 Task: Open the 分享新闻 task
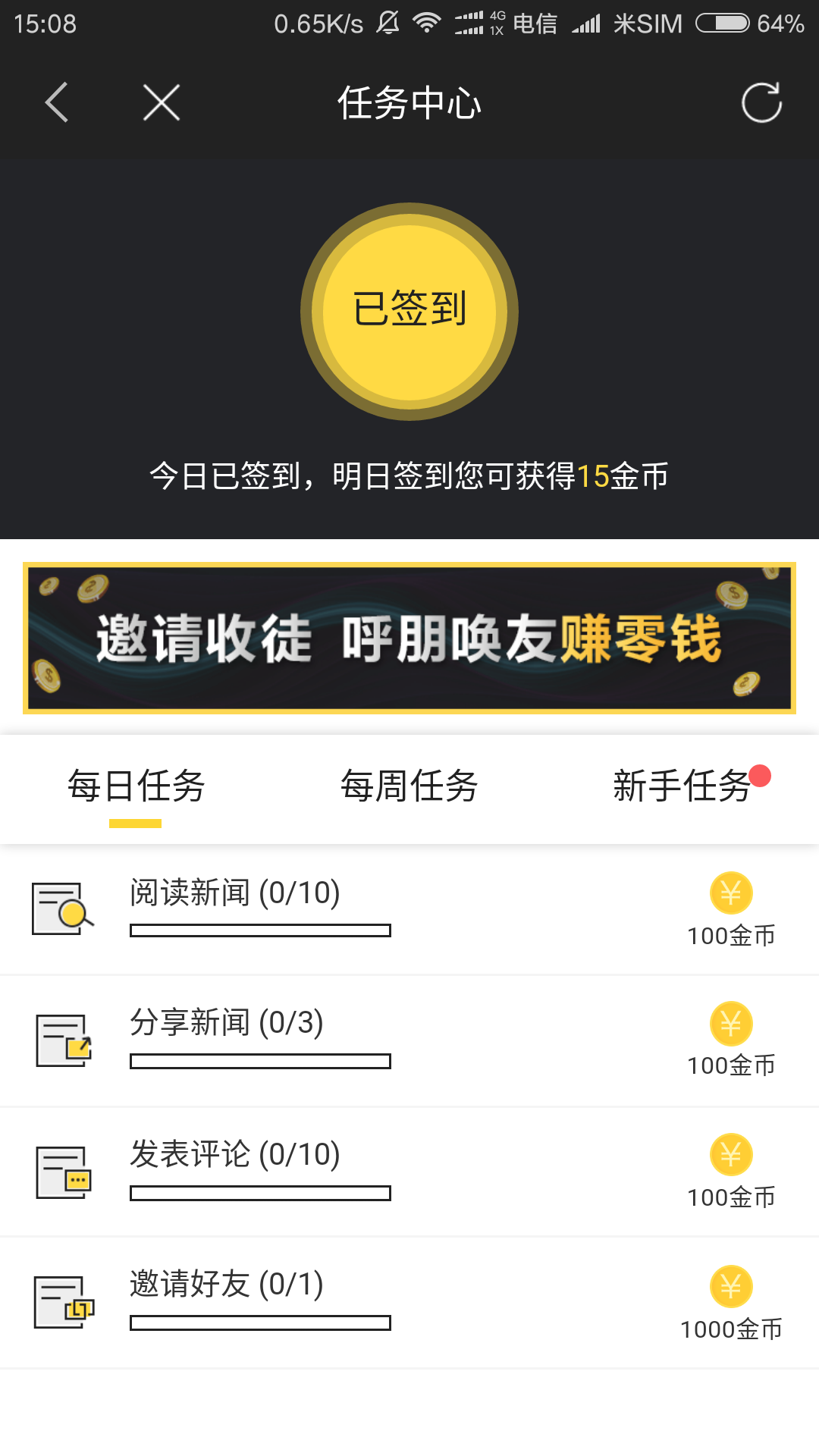pos(409,1041)
